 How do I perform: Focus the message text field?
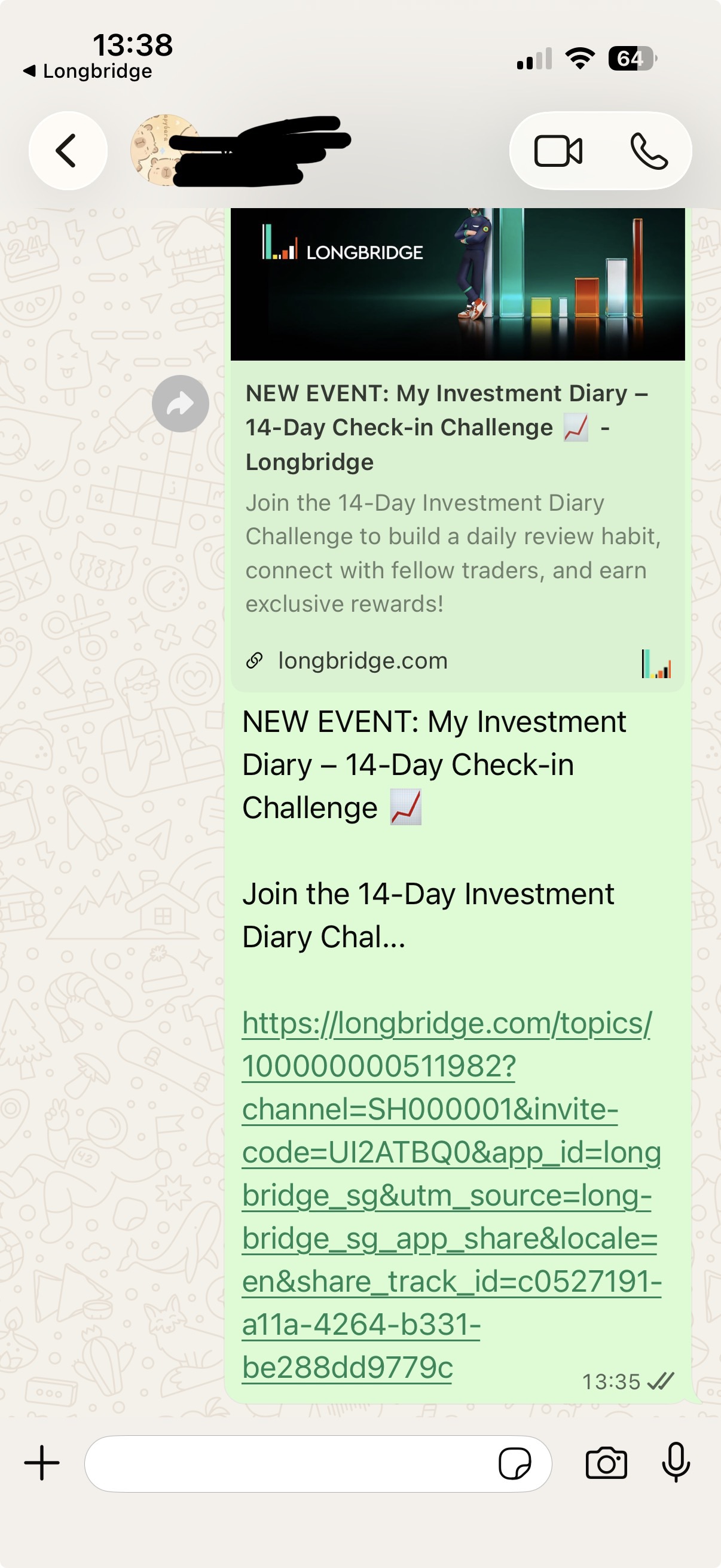286,1464
